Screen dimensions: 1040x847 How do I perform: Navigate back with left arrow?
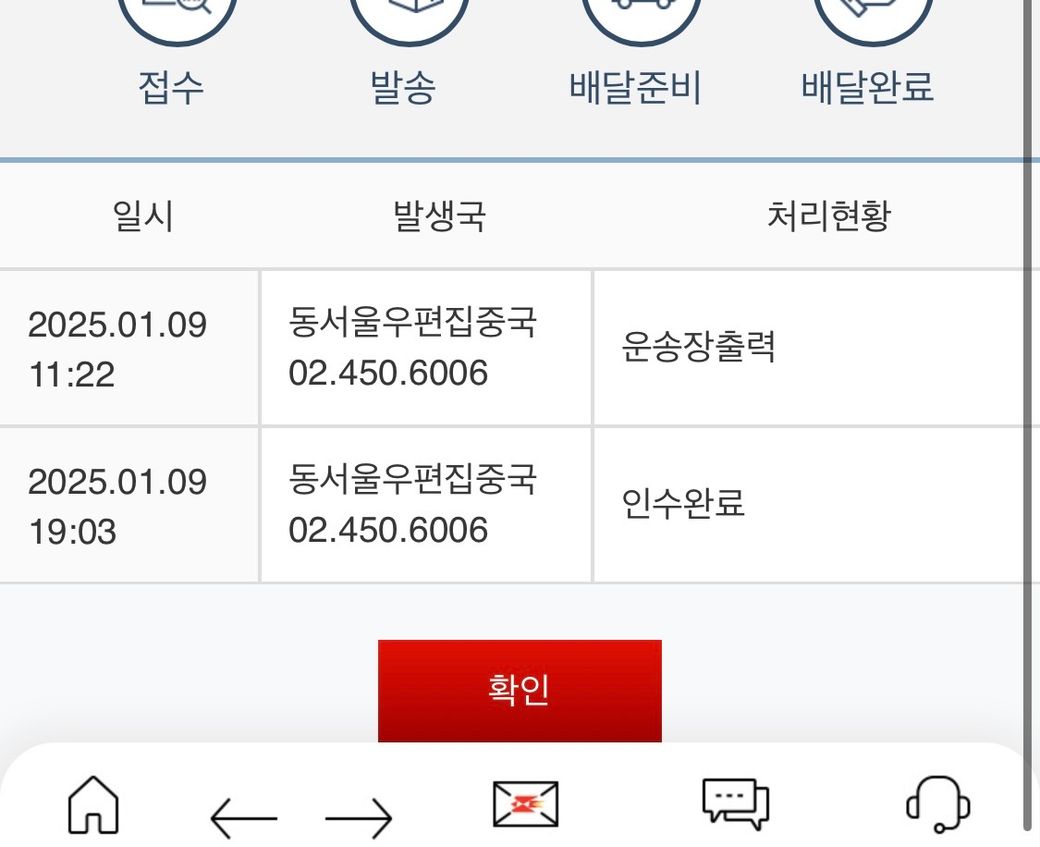click(243, 819)
